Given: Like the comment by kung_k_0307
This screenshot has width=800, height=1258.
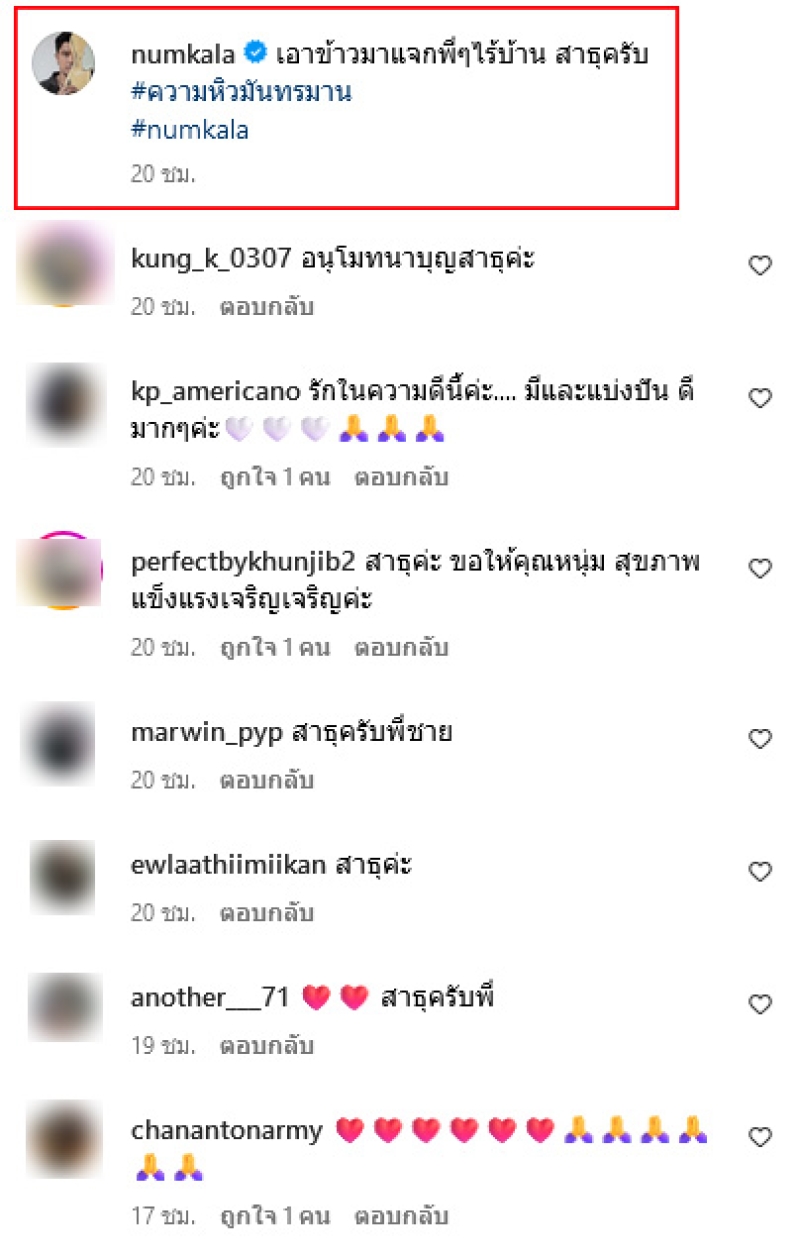Looking at the screenshot, I should (760, 265).
